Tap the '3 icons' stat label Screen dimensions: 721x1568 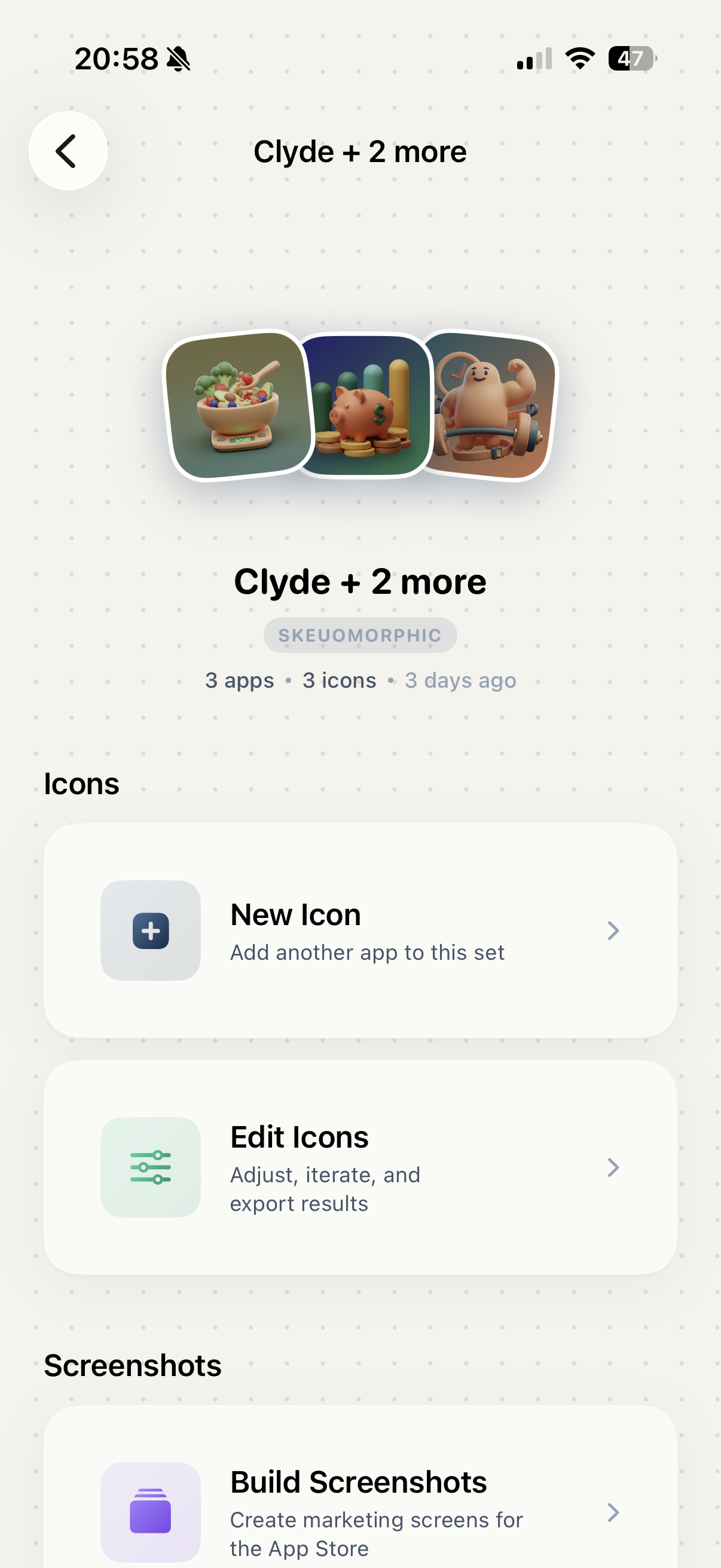click(339, 680)
